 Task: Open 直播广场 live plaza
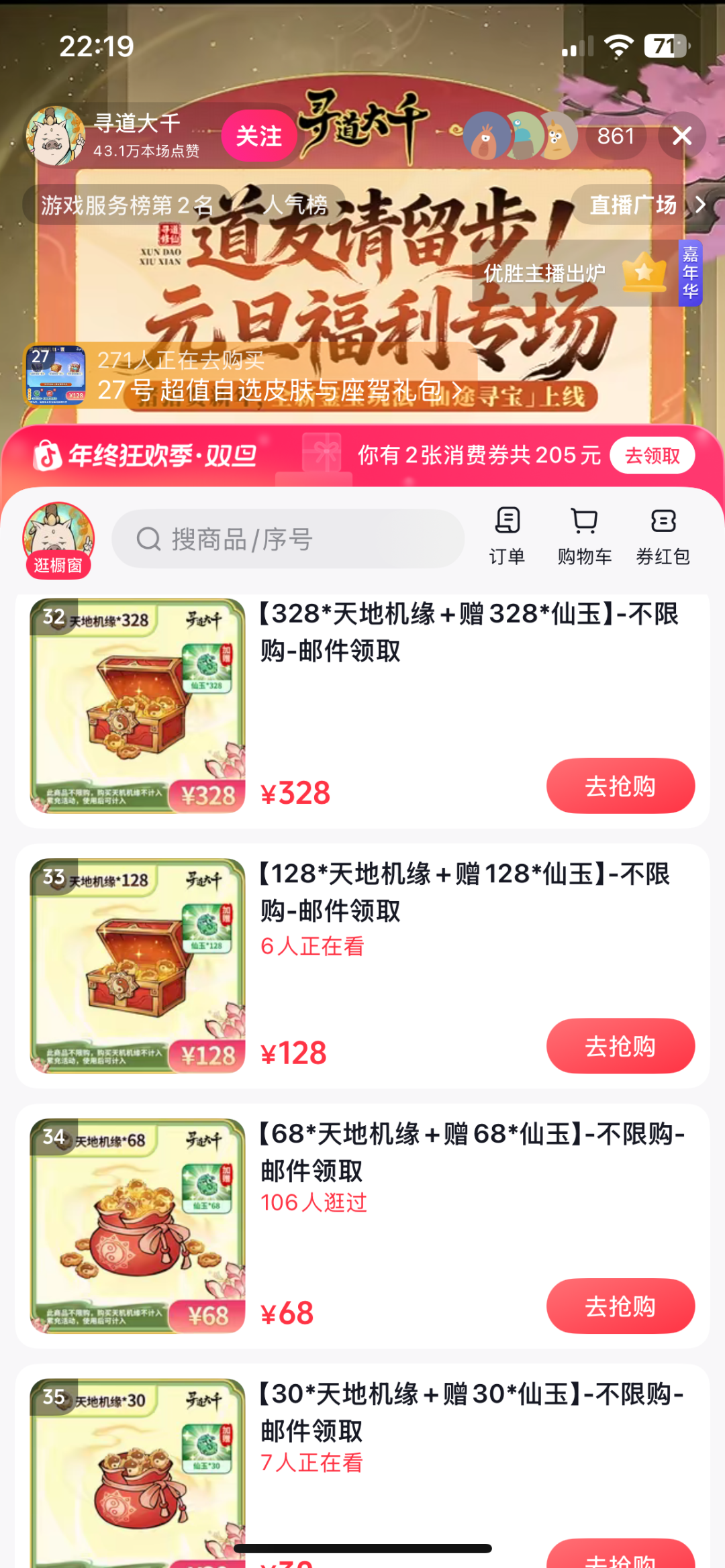[641, 205]
